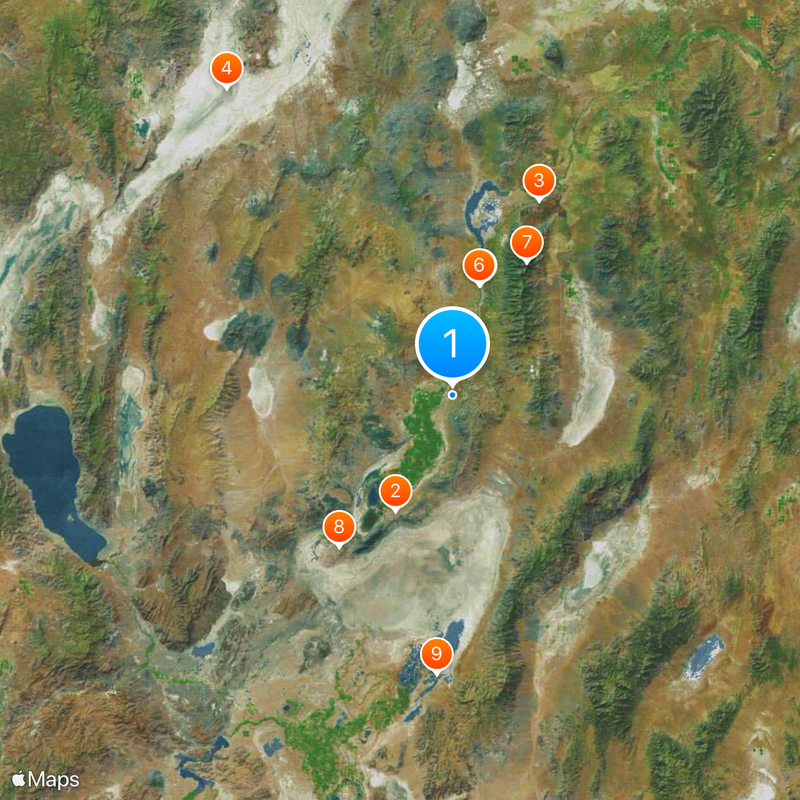Open the pin labeled 8

[x=339, y=527]
